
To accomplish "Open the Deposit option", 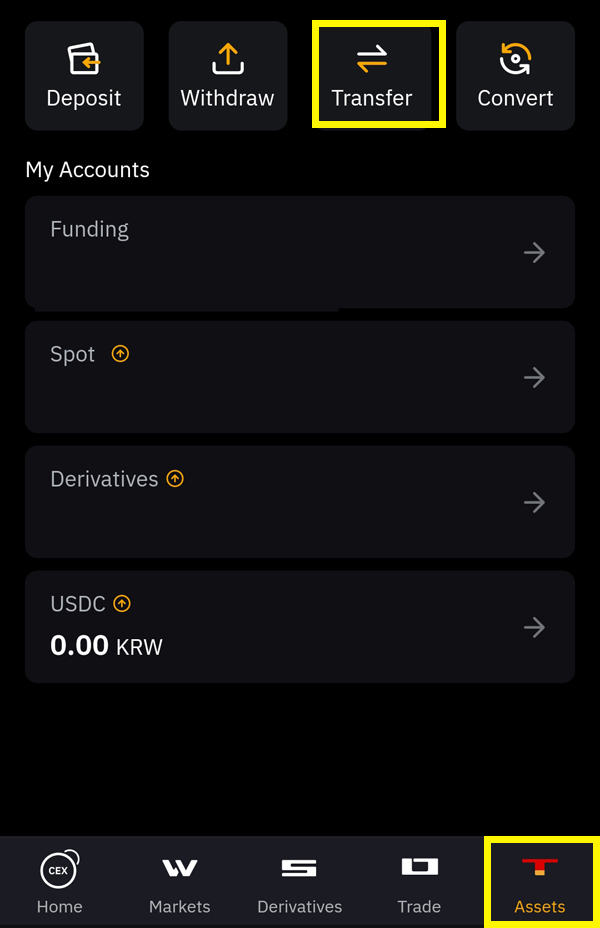I will 84,76.
